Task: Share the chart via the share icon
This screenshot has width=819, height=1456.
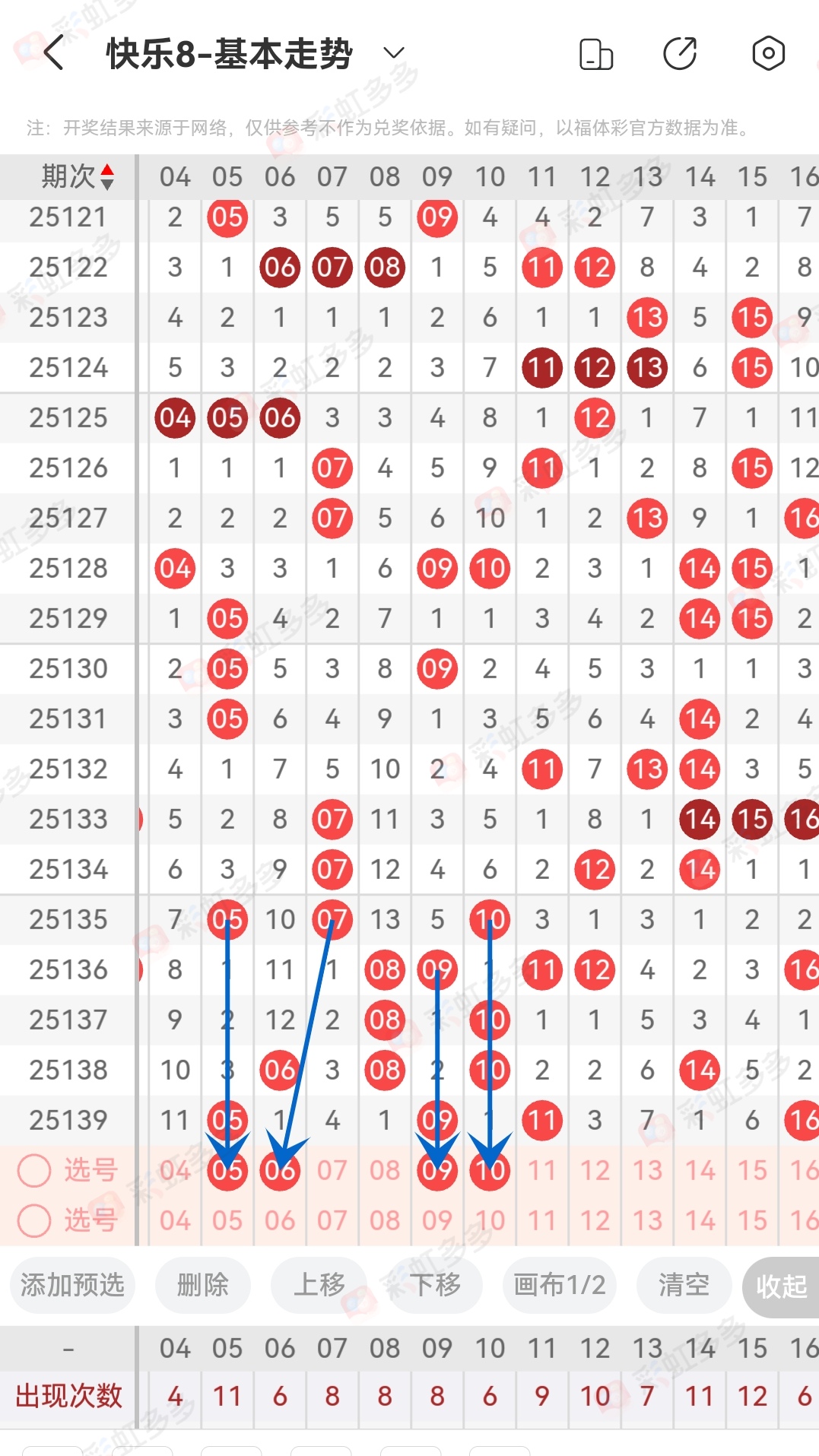Action: point(680,54)
